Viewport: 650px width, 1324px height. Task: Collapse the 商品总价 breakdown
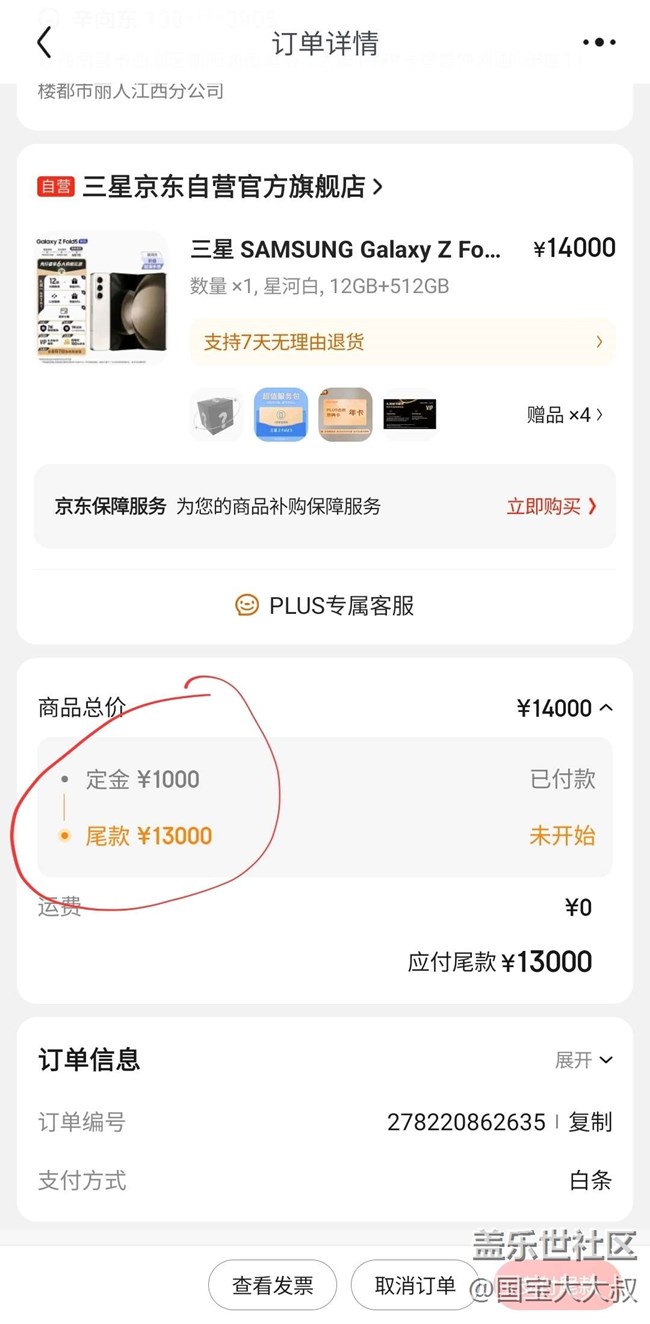point(605,708)
